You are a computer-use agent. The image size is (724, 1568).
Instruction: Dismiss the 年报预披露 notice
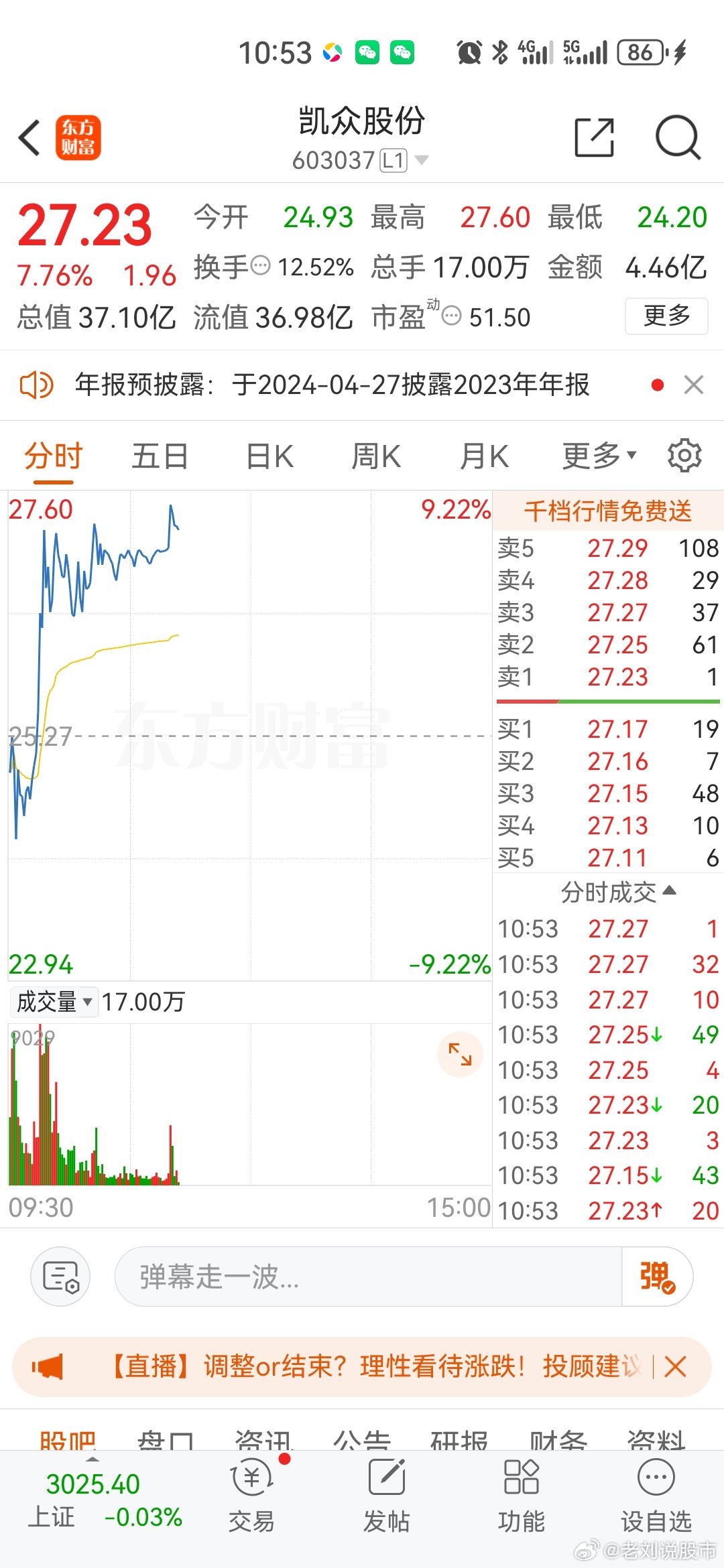tap(694, 385)
